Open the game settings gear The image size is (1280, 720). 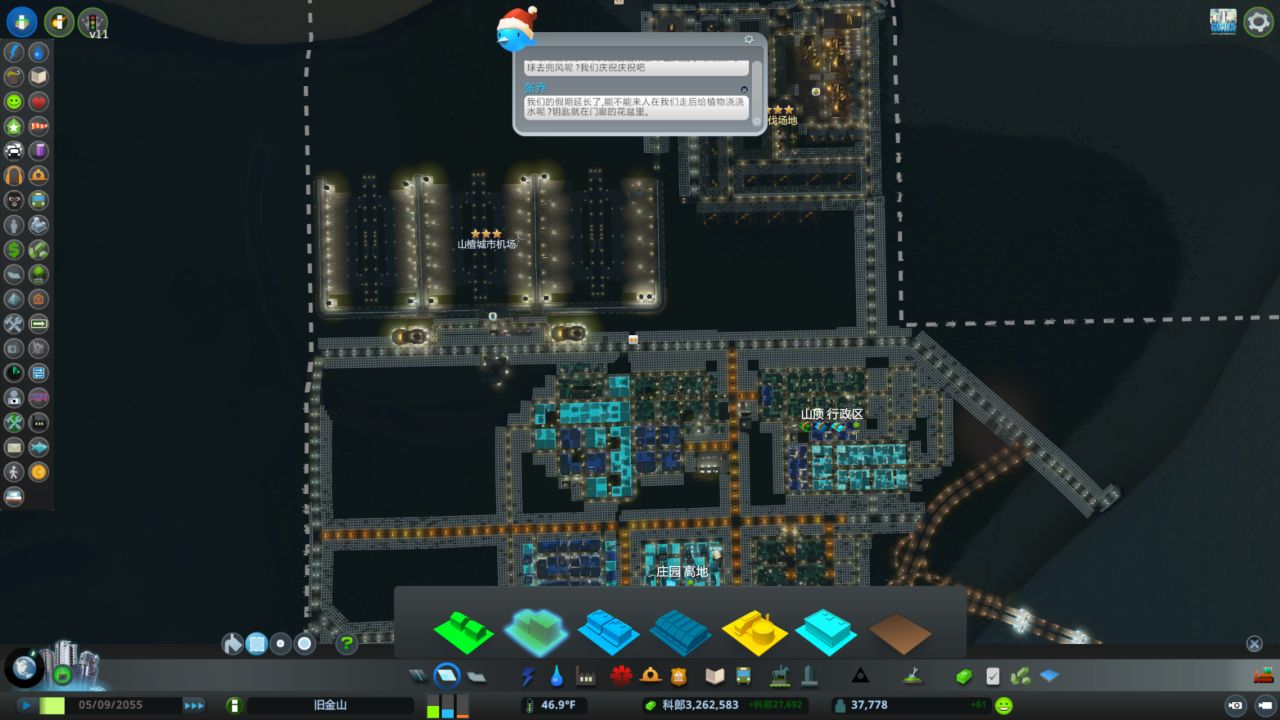click(x=1258, y=21)
